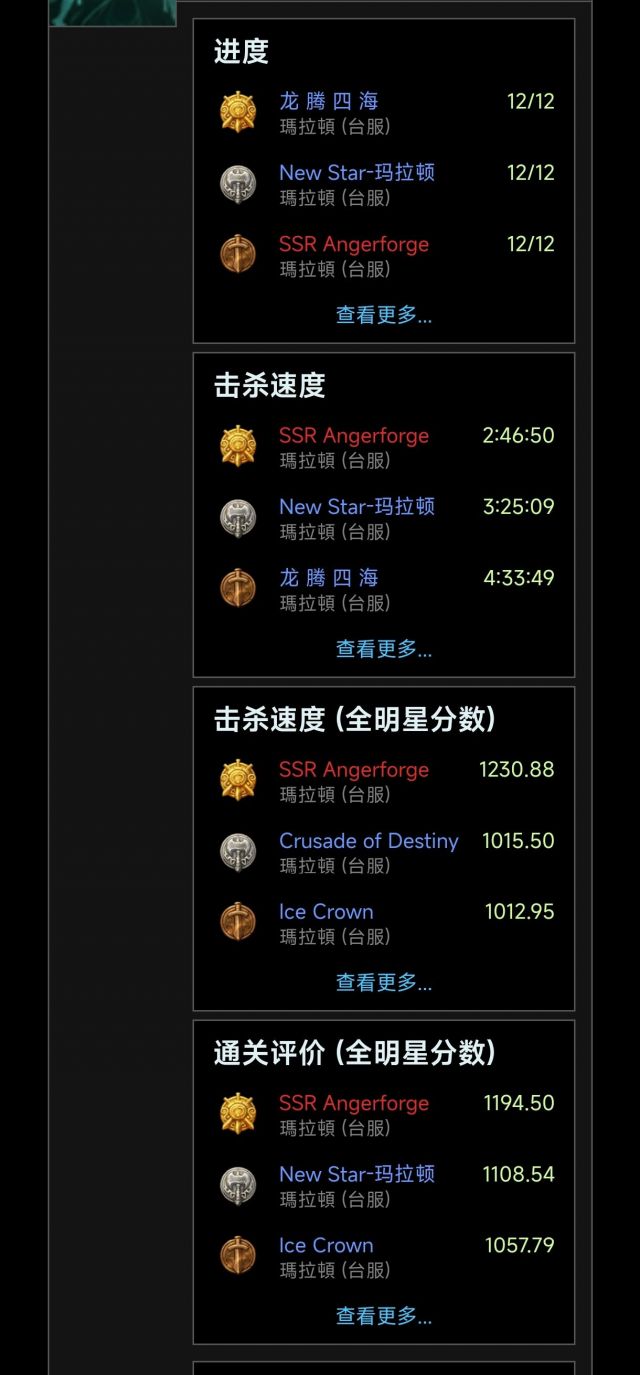640x1375 pixels.
Task: Open Ice Crown scoring 1012.95
Action: pos(326,911)
